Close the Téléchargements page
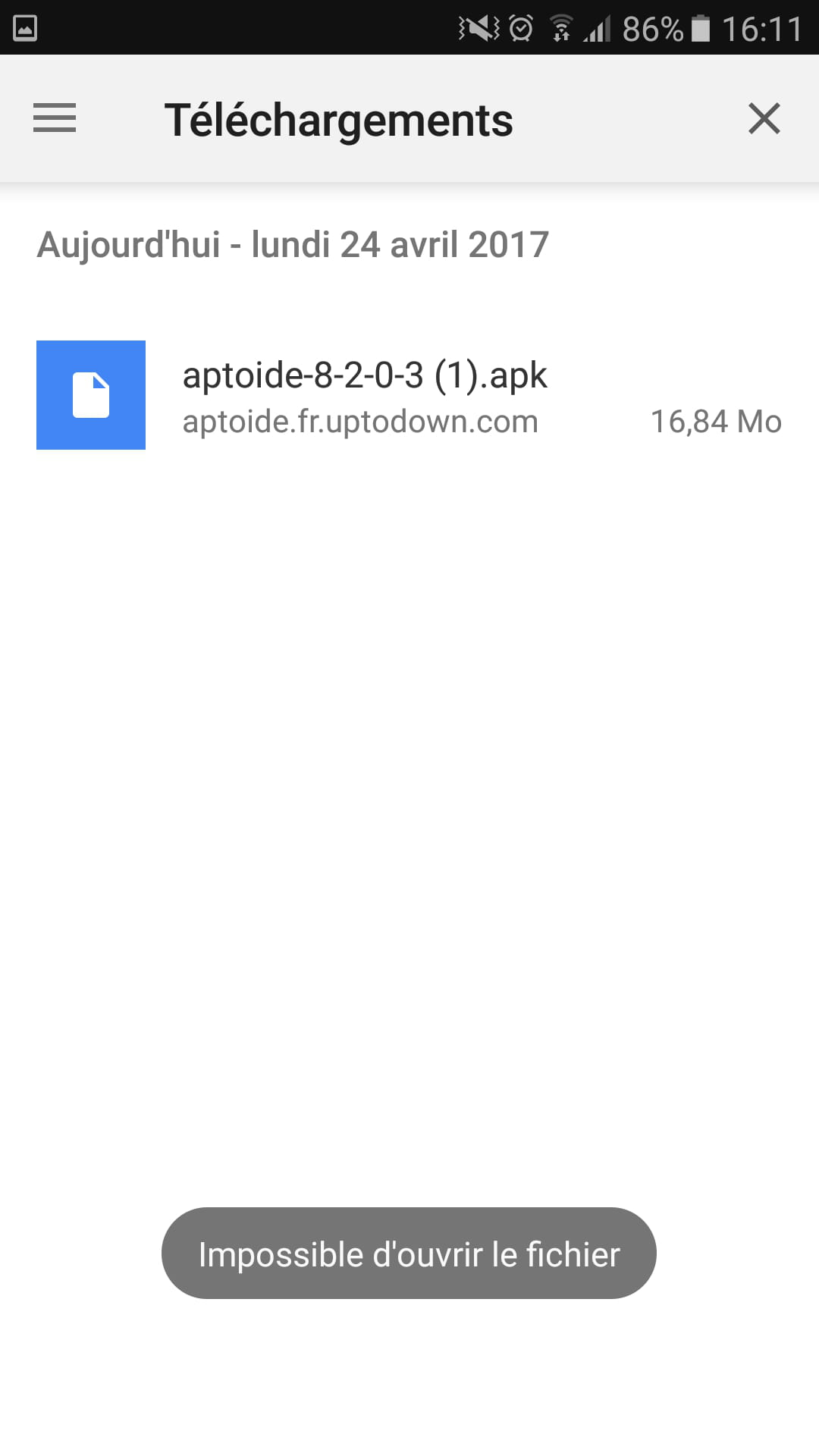 764,118
